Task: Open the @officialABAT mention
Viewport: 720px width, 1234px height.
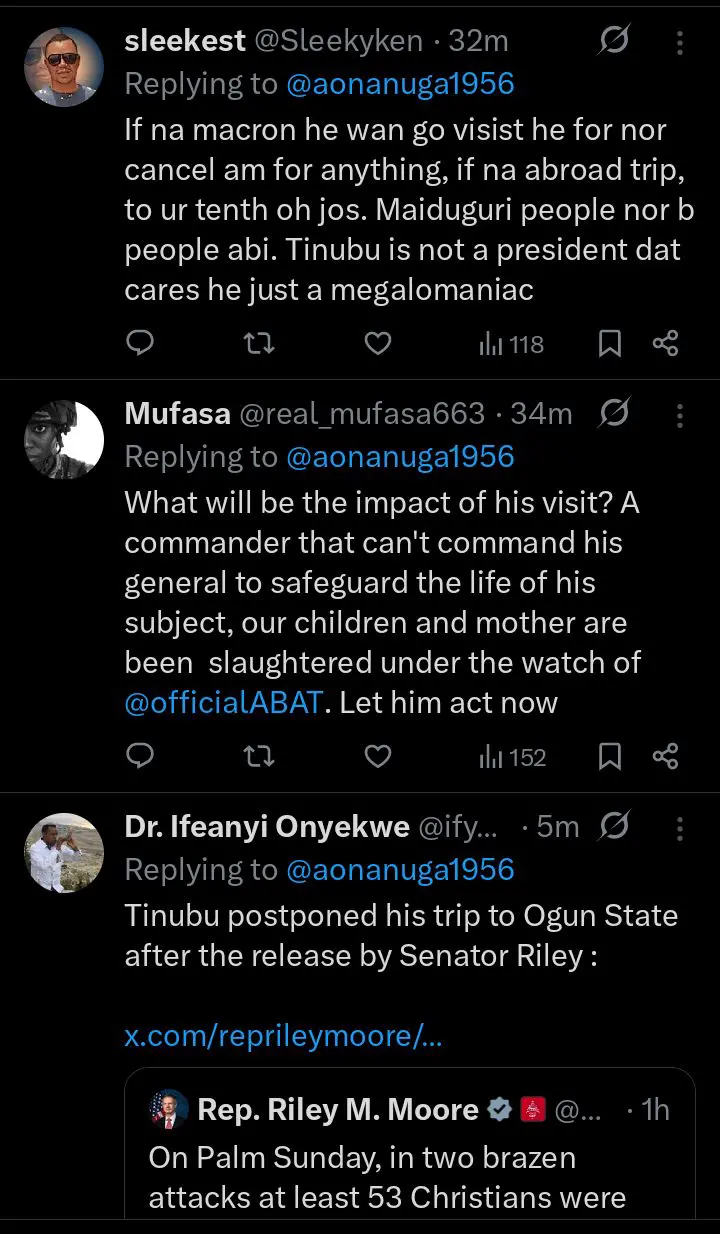Action: [224, 702]
